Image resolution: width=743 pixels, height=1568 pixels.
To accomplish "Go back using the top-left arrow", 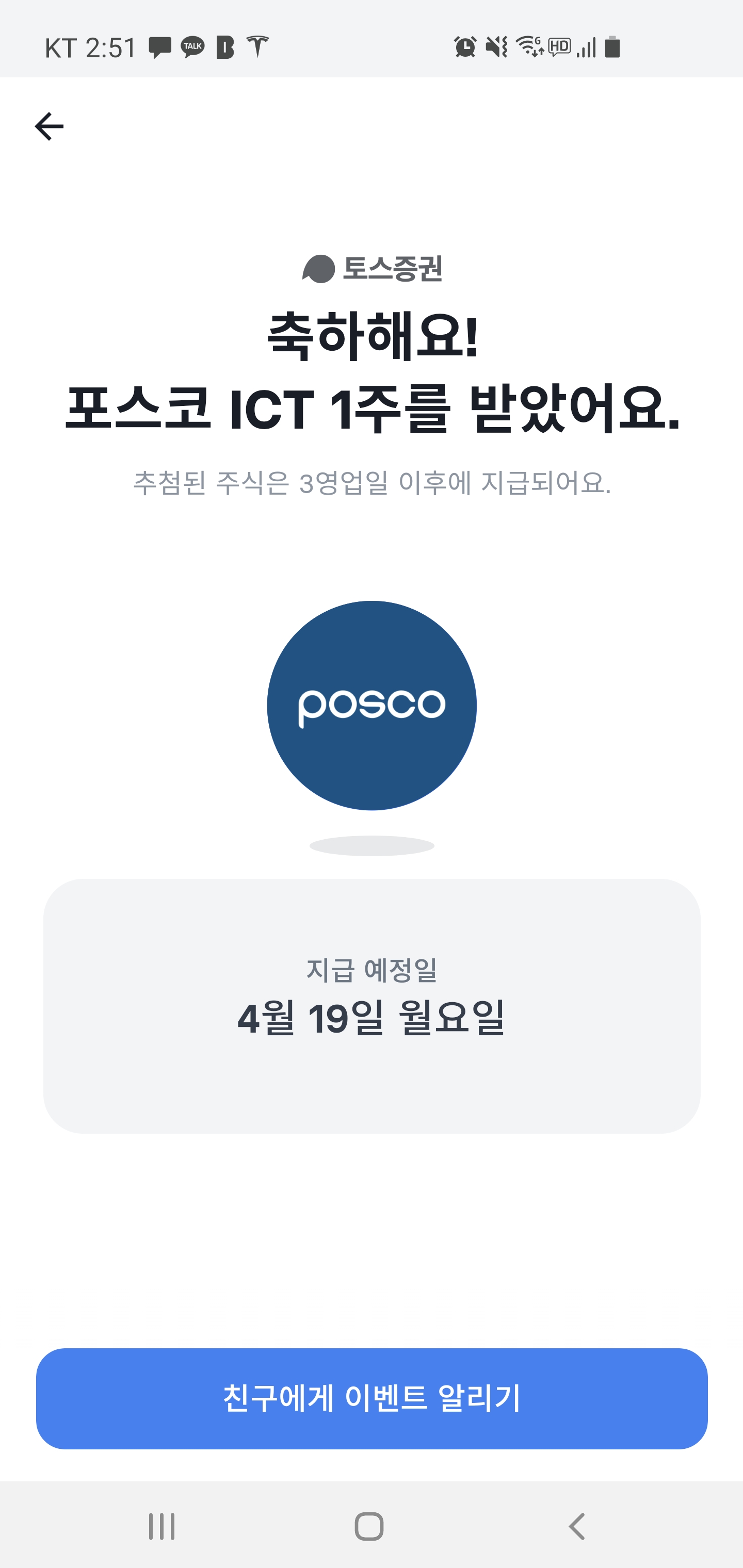I will click(49, 126).
